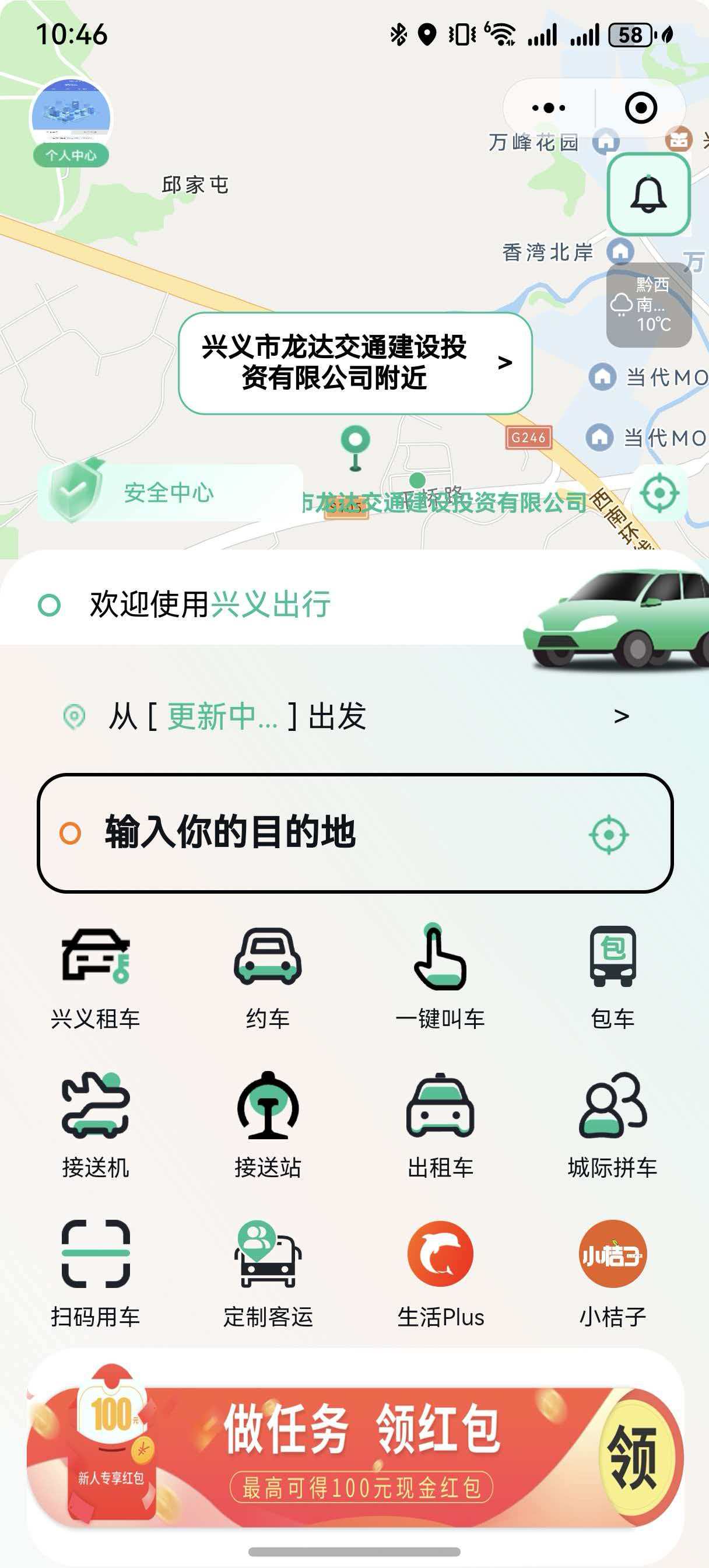Open the notifications bell

click(x=648, y=194)
